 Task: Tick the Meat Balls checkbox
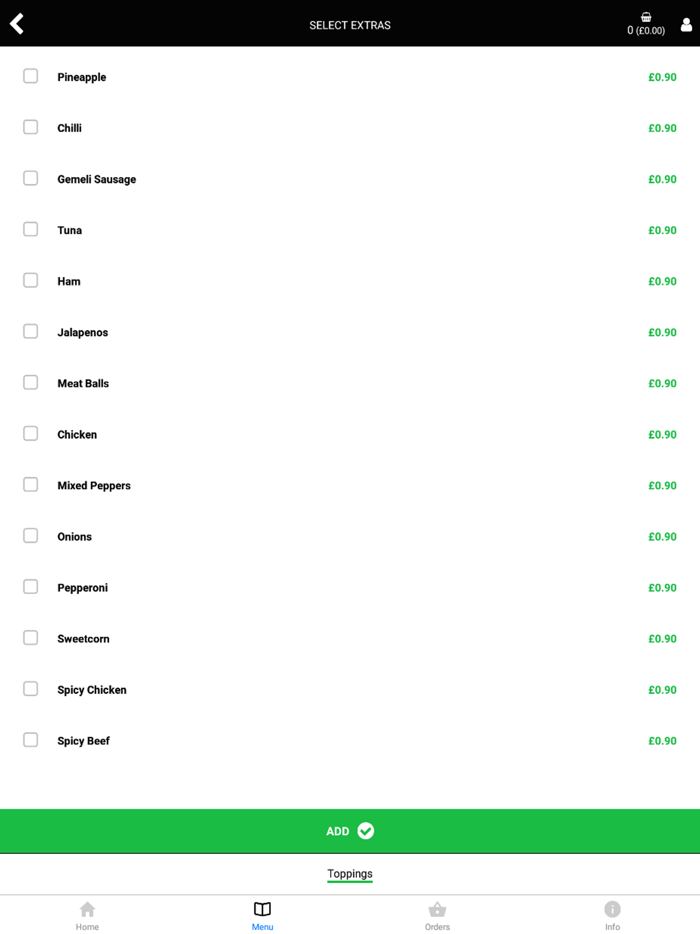click(x=31, y=382)
